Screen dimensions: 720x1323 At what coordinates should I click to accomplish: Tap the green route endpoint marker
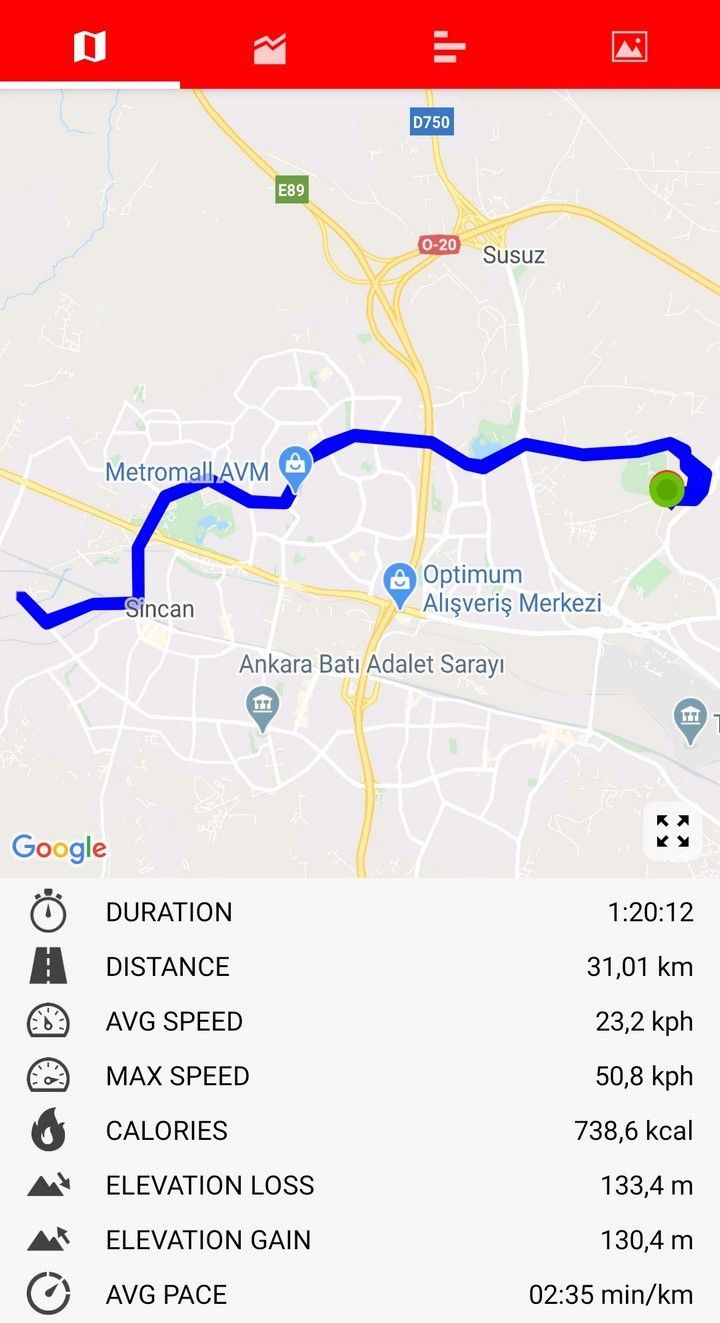667,490
